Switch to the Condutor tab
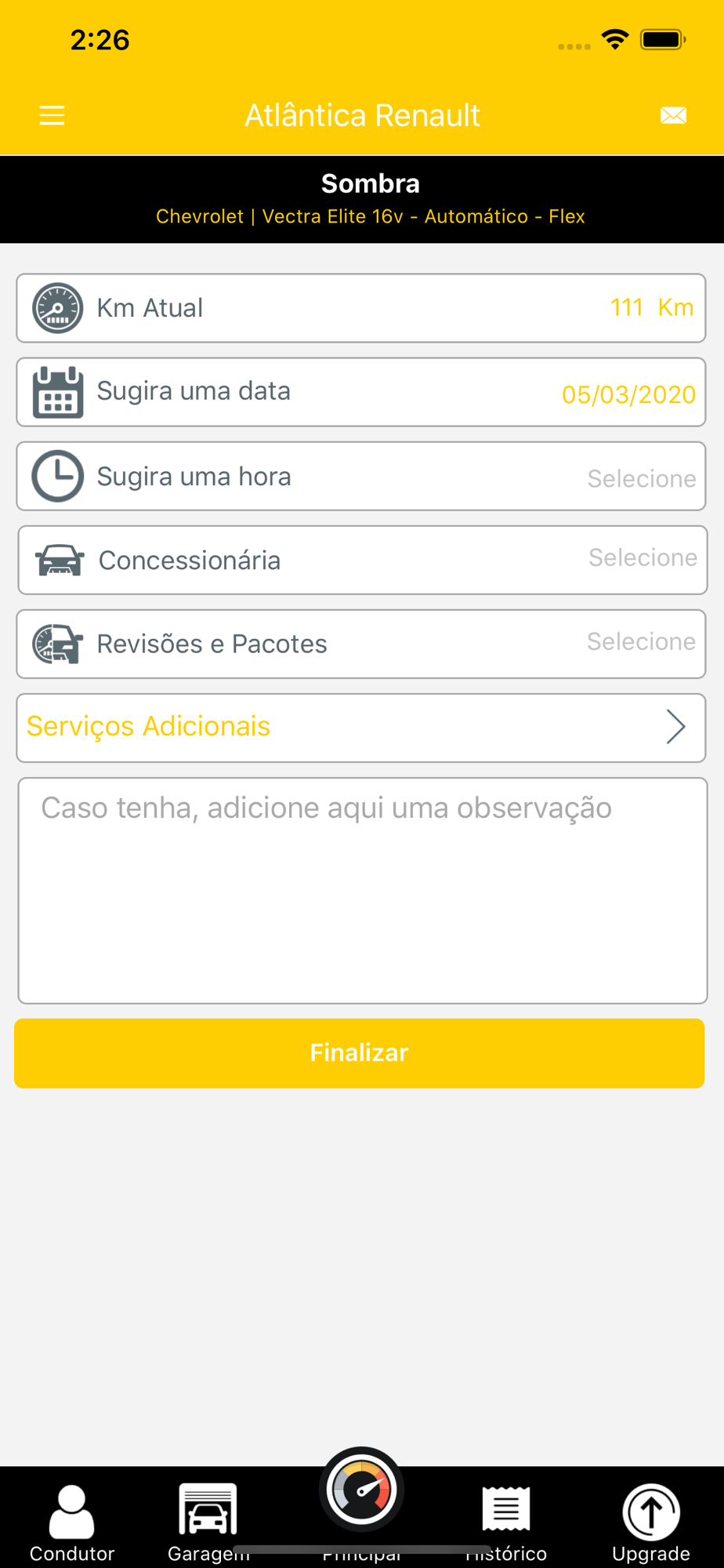This screenshot has width=724, height=1568. click(x=72, y=1521)
